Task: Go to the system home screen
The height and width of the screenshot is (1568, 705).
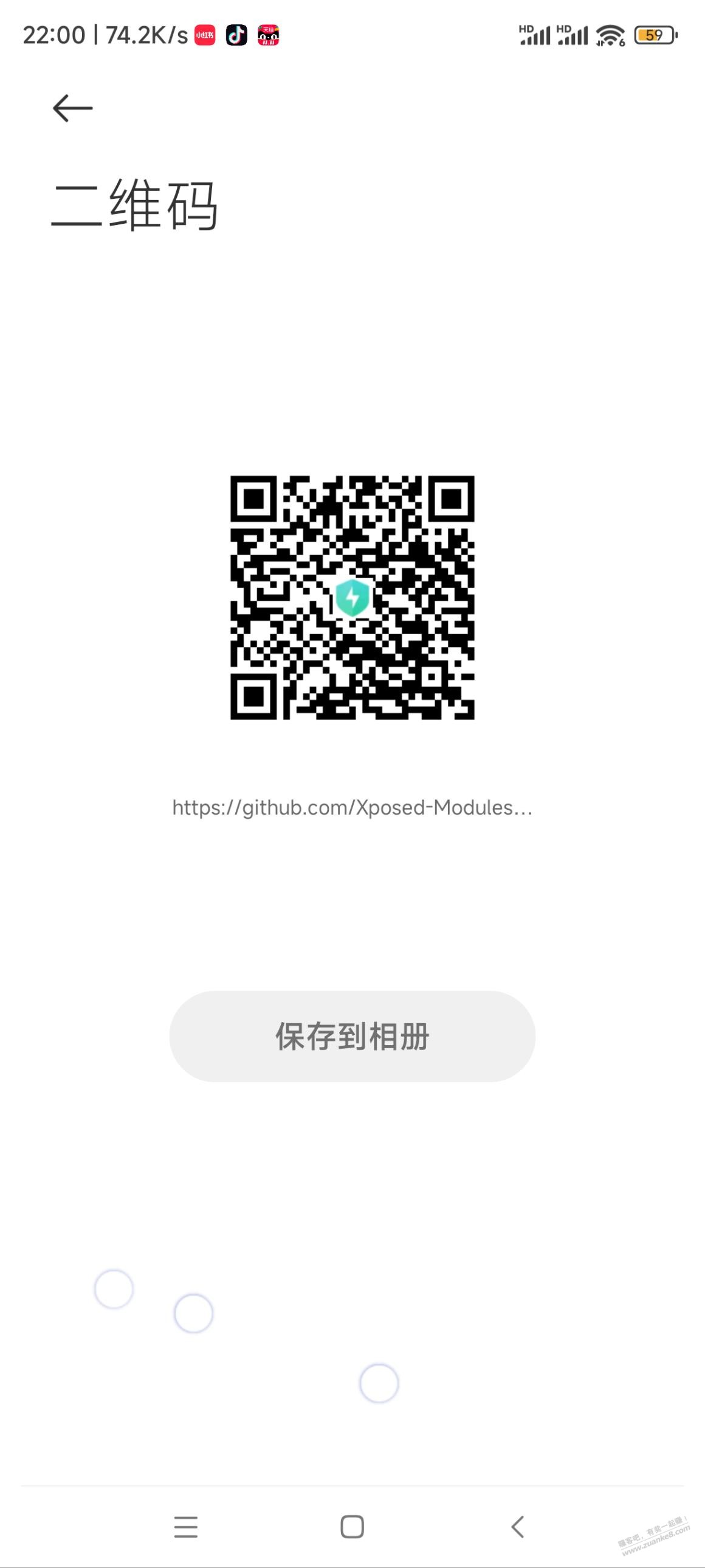Action: [x=352, y=1527]
